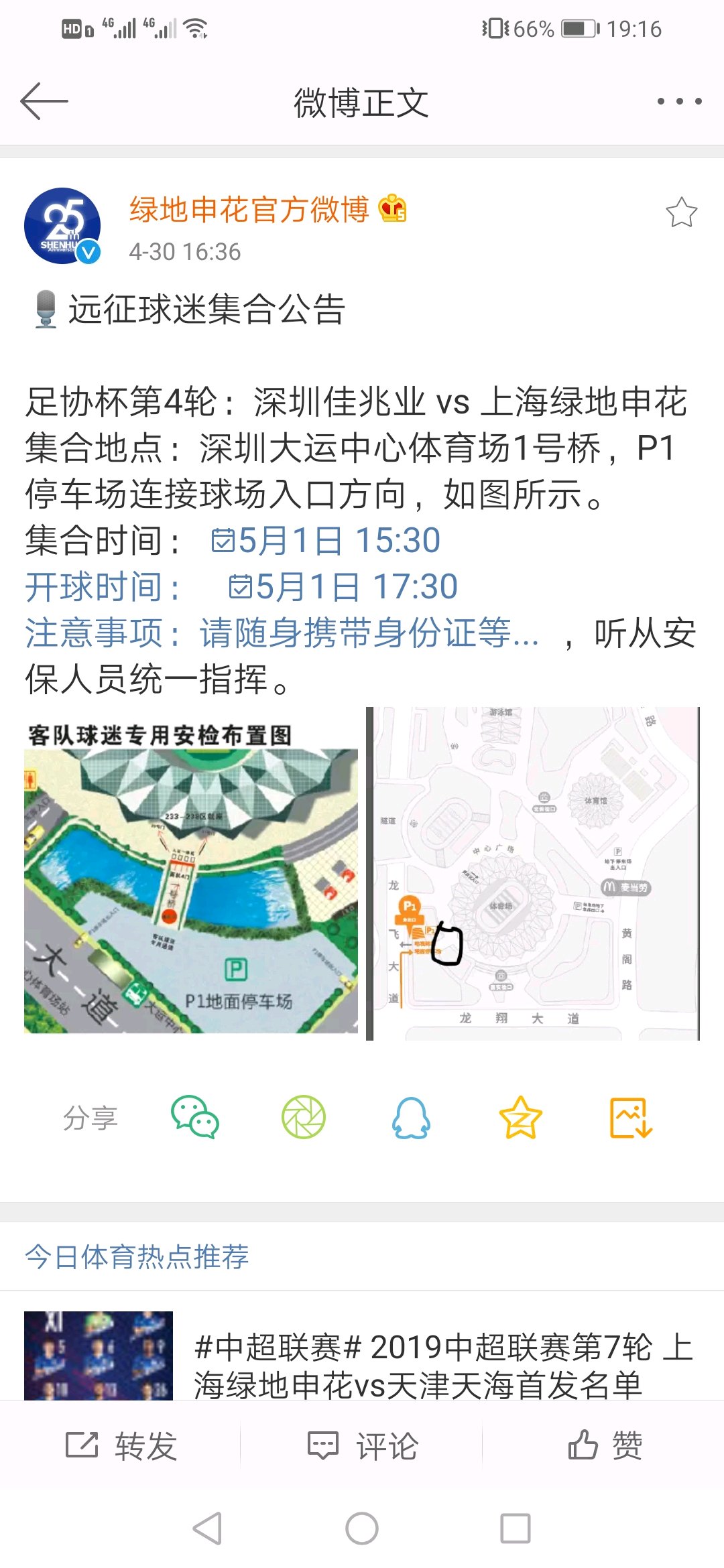Open the 5月1日 17:30 date link
This screenshot has width=724, height=1568.
(343, 586)
